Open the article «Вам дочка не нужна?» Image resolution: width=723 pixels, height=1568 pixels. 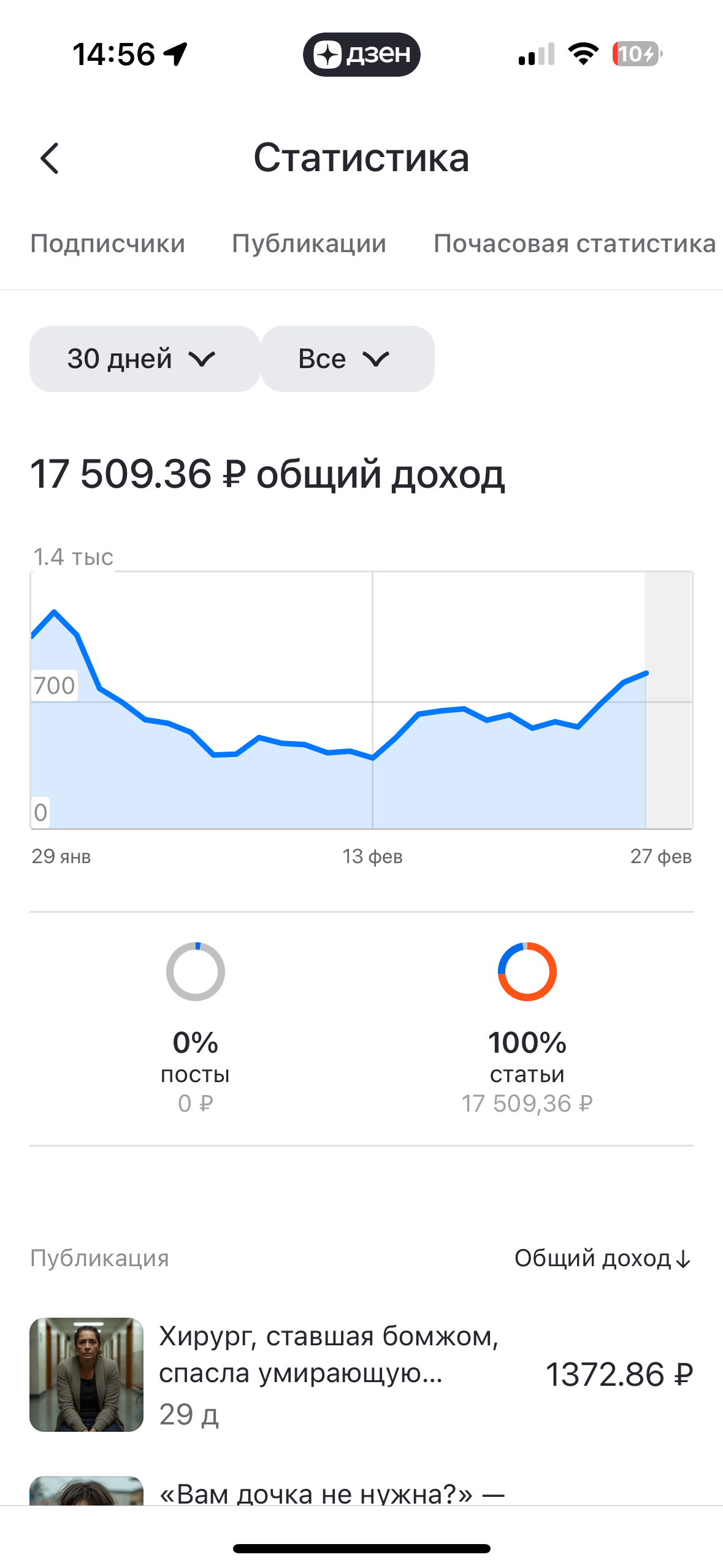(x=331, y=1492)
